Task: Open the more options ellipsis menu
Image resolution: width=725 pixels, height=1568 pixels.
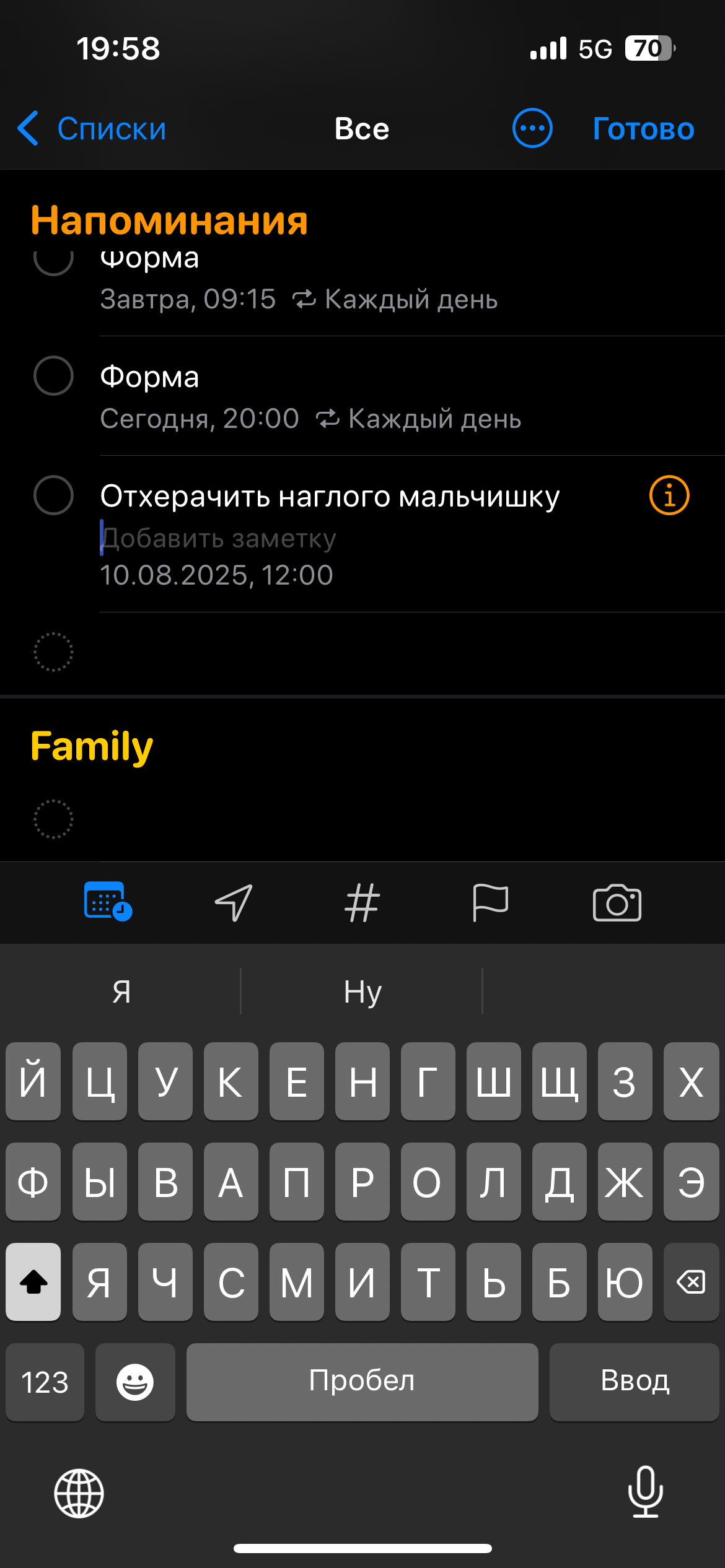Action: [x=532, y=128]
